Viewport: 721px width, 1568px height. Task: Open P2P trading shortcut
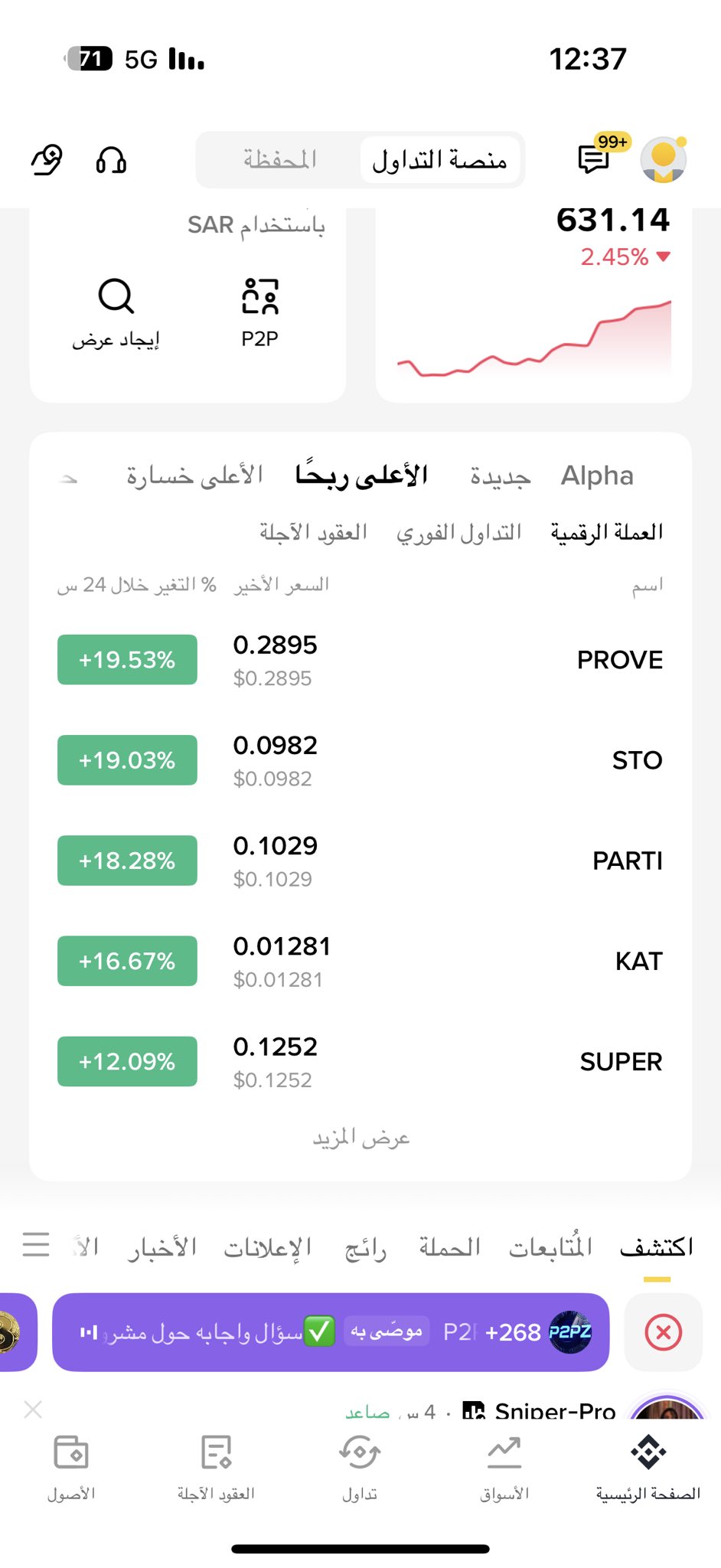259,313
